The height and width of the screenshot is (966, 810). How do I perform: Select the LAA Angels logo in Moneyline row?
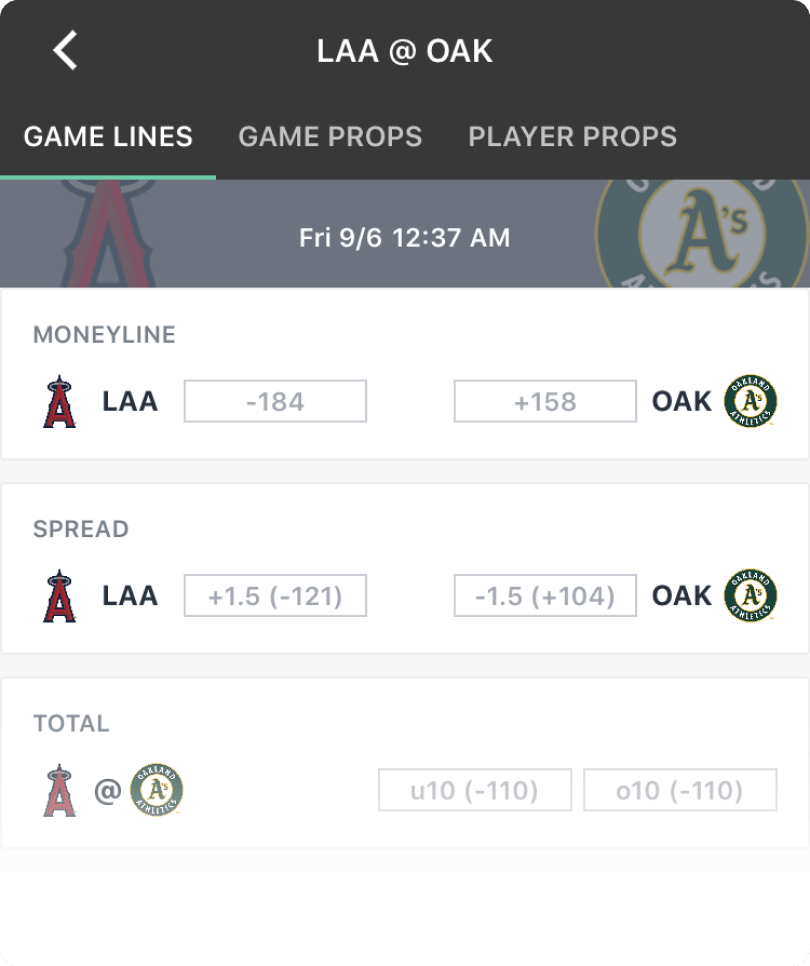(60, 401)
